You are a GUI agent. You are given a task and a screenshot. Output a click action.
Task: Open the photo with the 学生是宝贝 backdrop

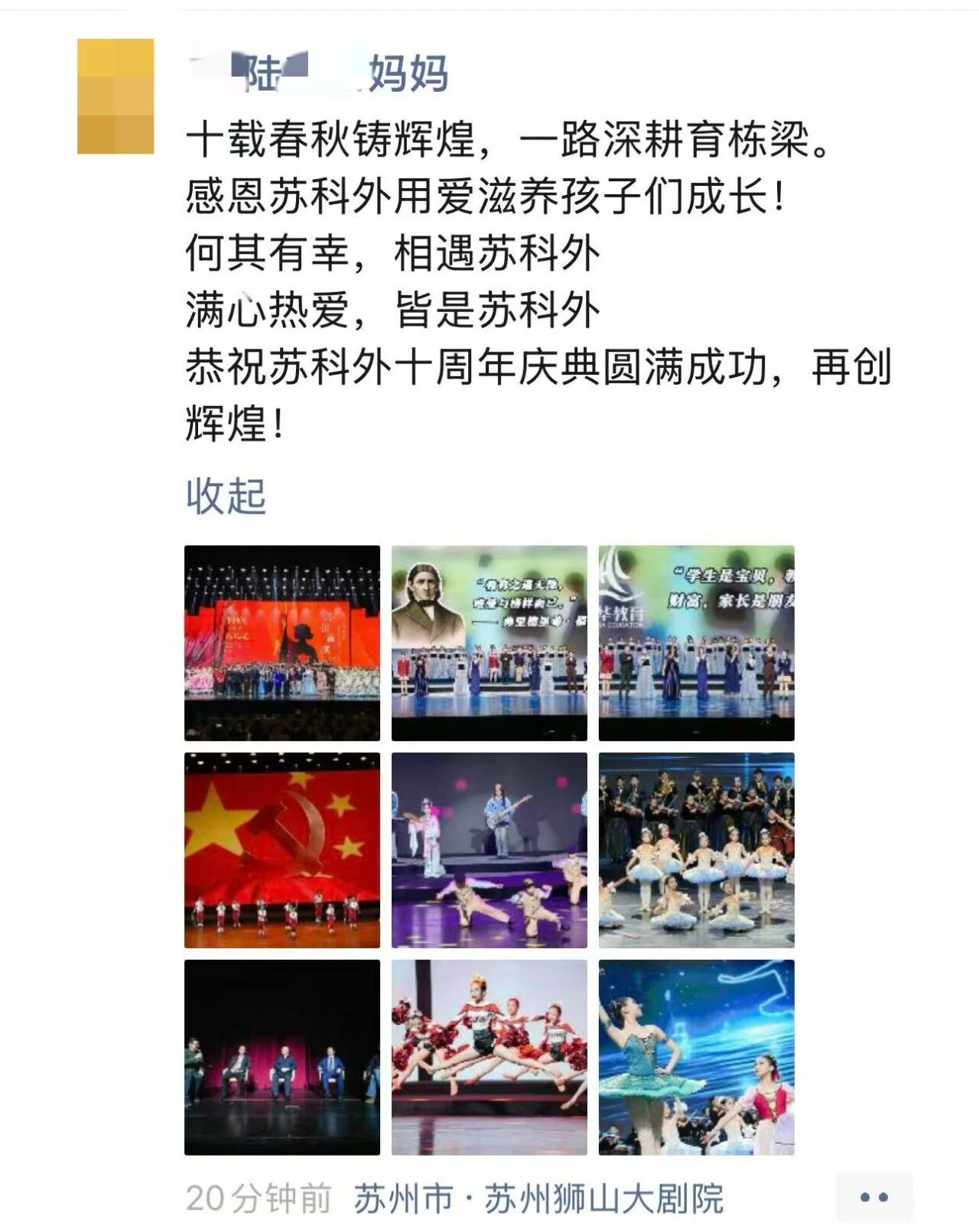coord(696,642)
